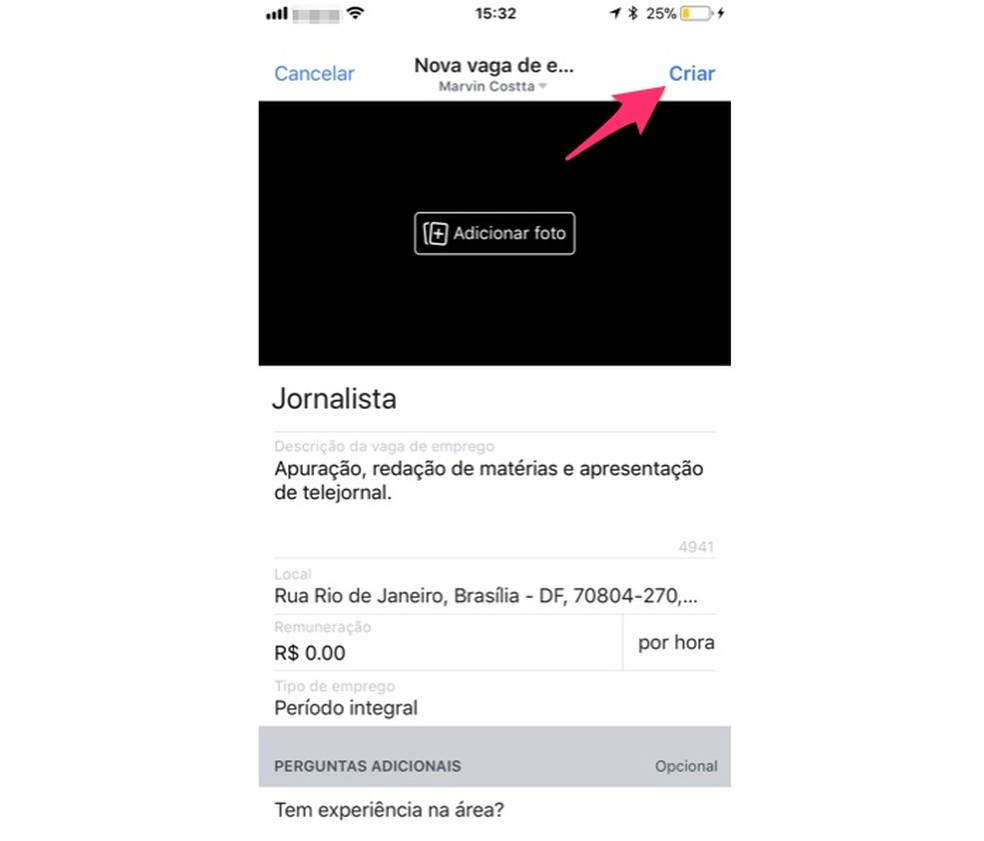984x841 pixels.
Task: Open the 'por hora' pay period picker
Action: (x=676, y=643)
